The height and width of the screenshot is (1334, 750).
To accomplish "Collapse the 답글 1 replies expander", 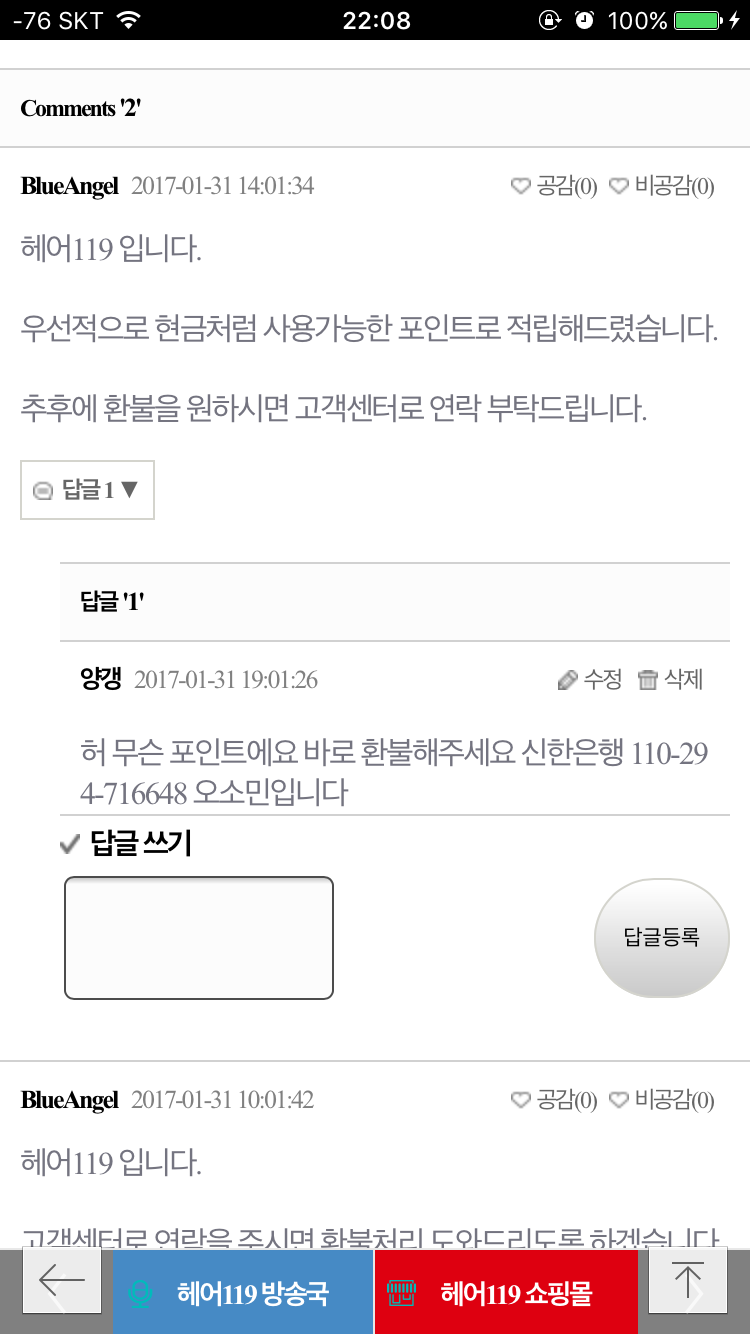I will point(87,490).
